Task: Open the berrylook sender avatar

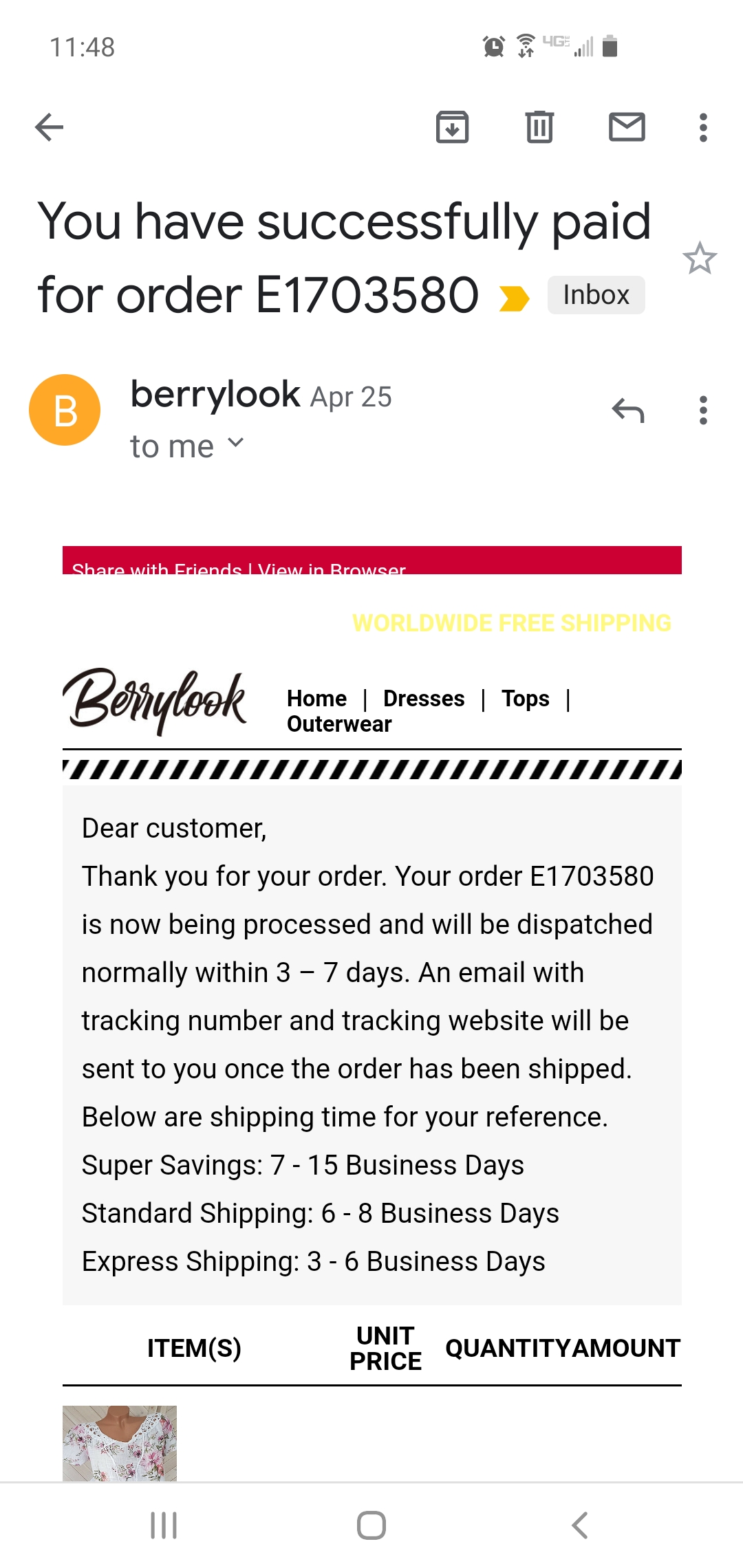Action: point(65,410)
